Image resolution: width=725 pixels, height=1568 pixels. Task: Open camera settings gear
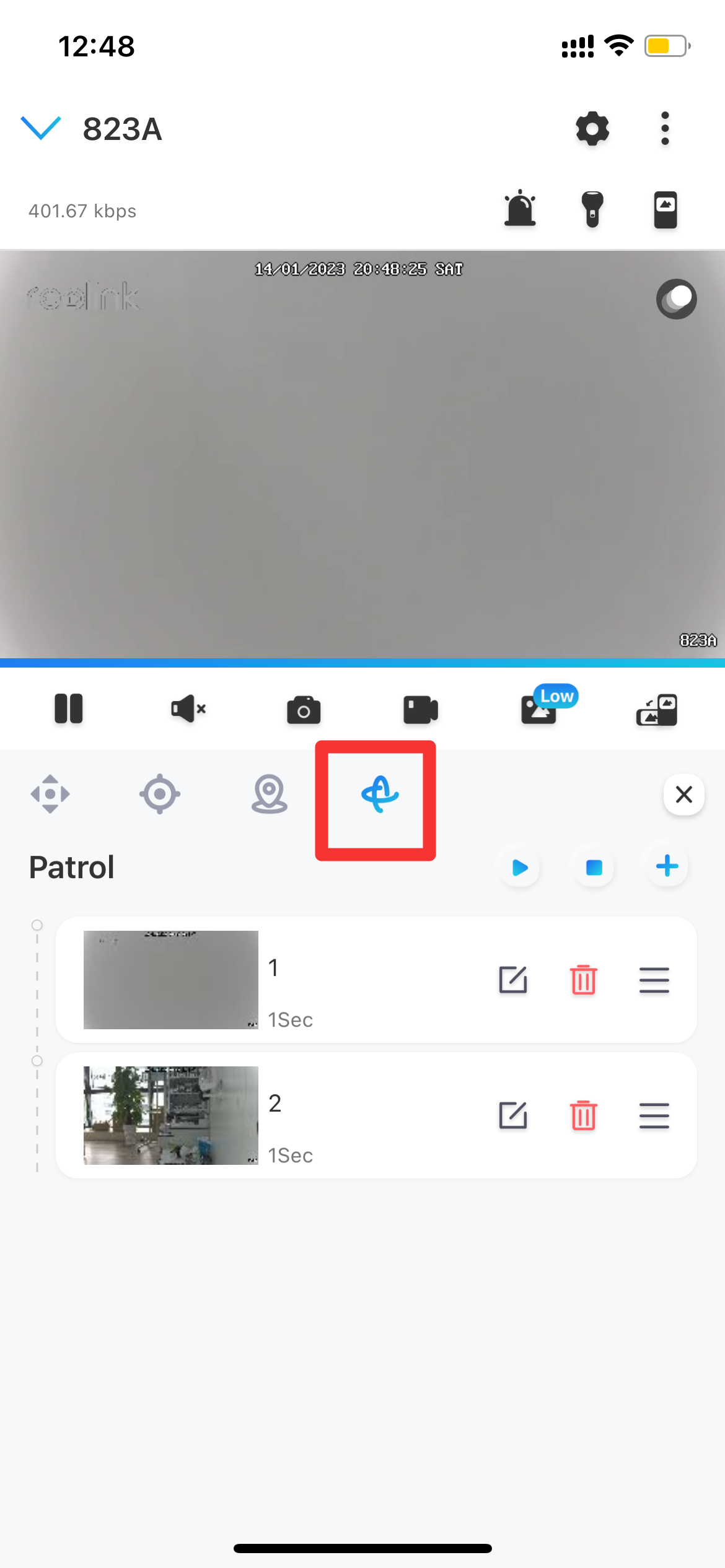pos(592,129)
